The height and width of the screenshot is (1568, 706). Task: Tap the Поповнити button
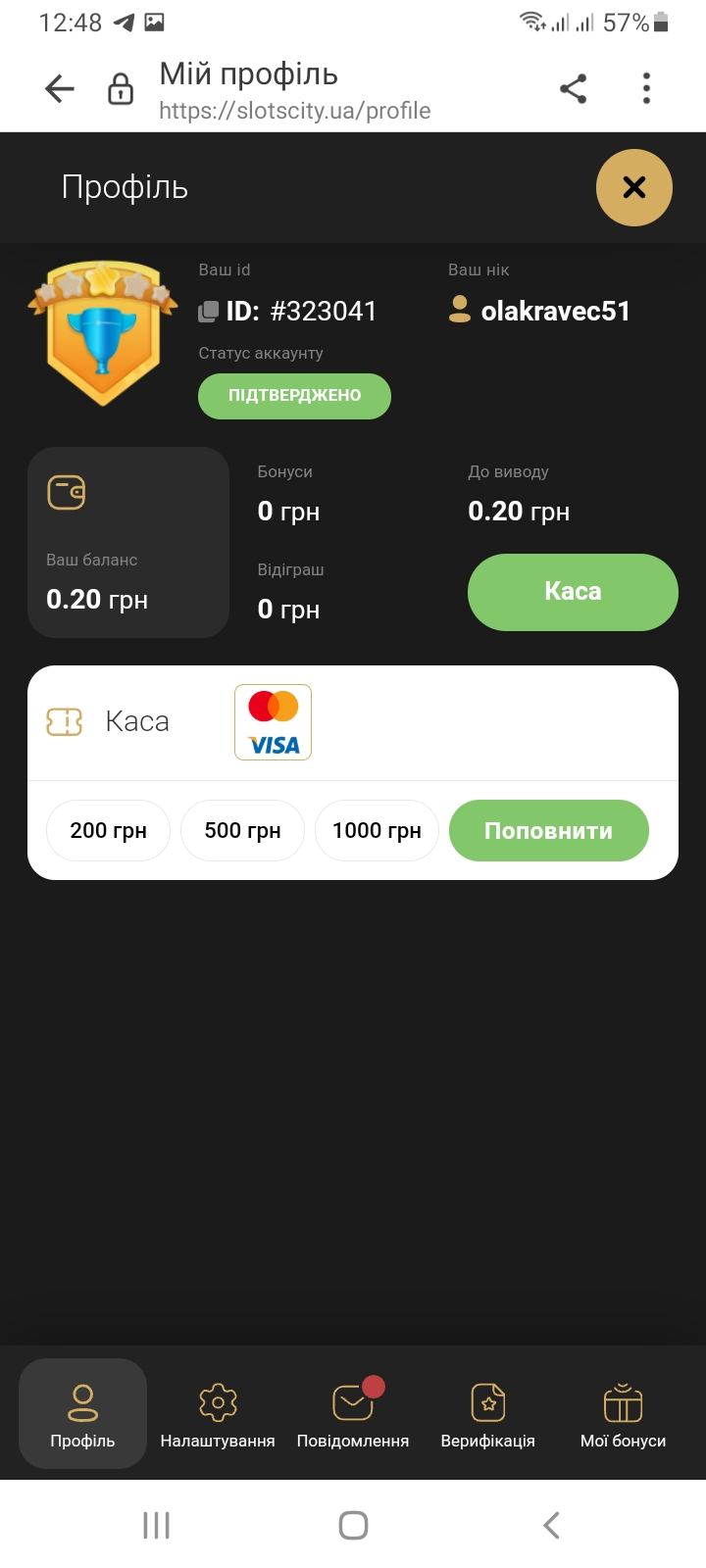pyautogui.click(x=548, y=830)
